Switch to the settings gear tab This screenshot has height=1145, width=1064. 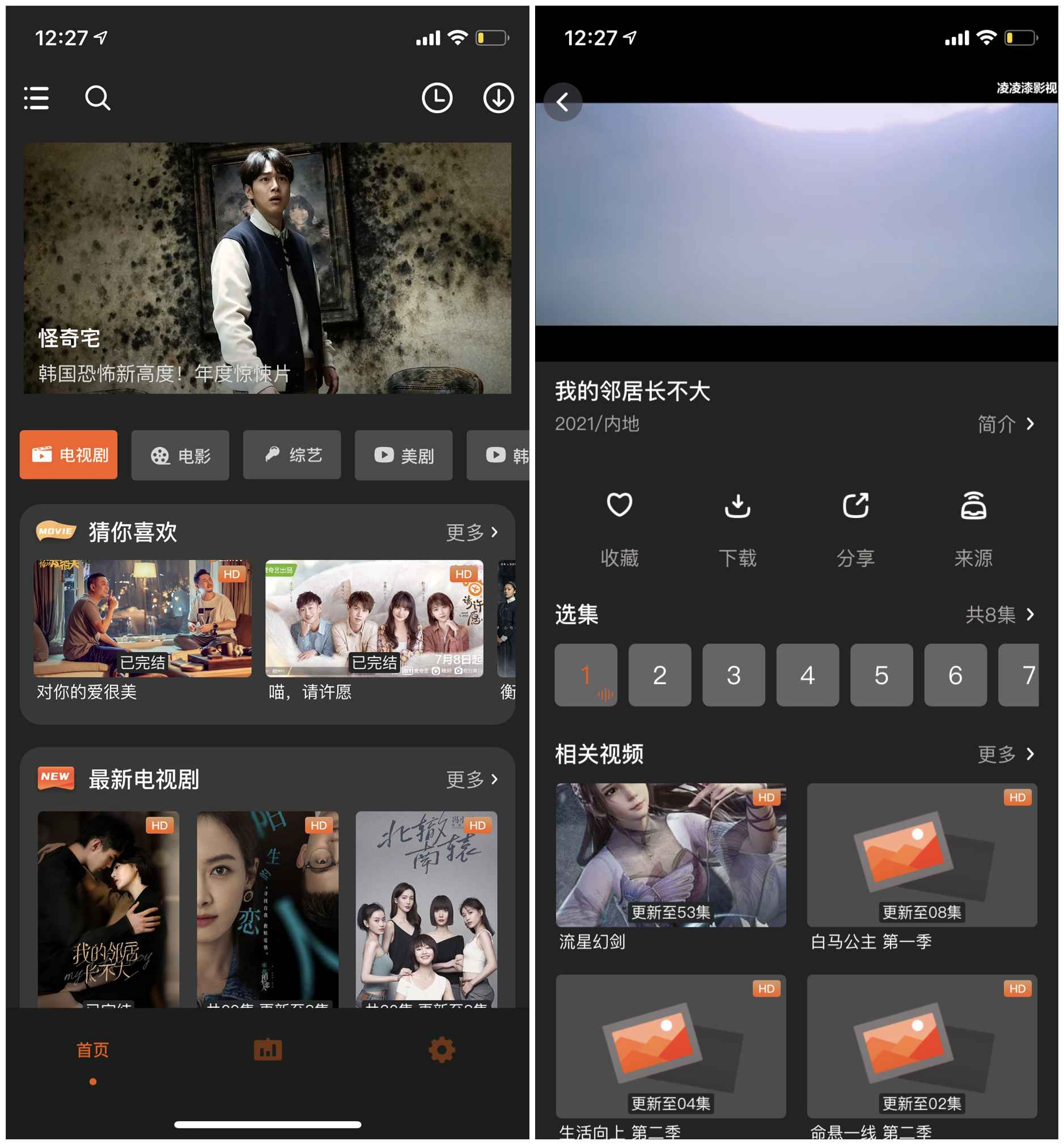click(442, 1050)
